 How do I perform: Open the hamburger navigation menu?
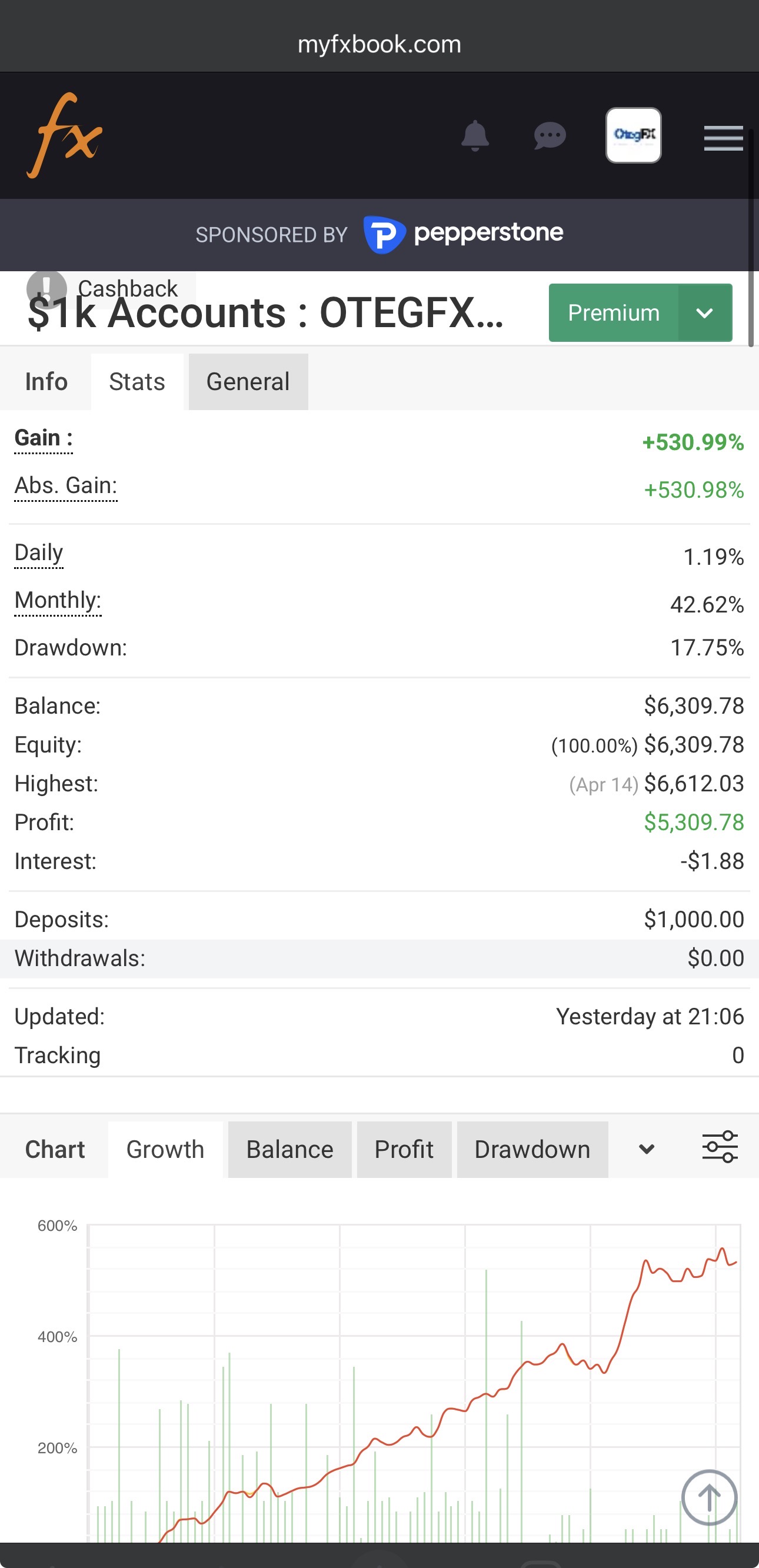tap(724, 138)
